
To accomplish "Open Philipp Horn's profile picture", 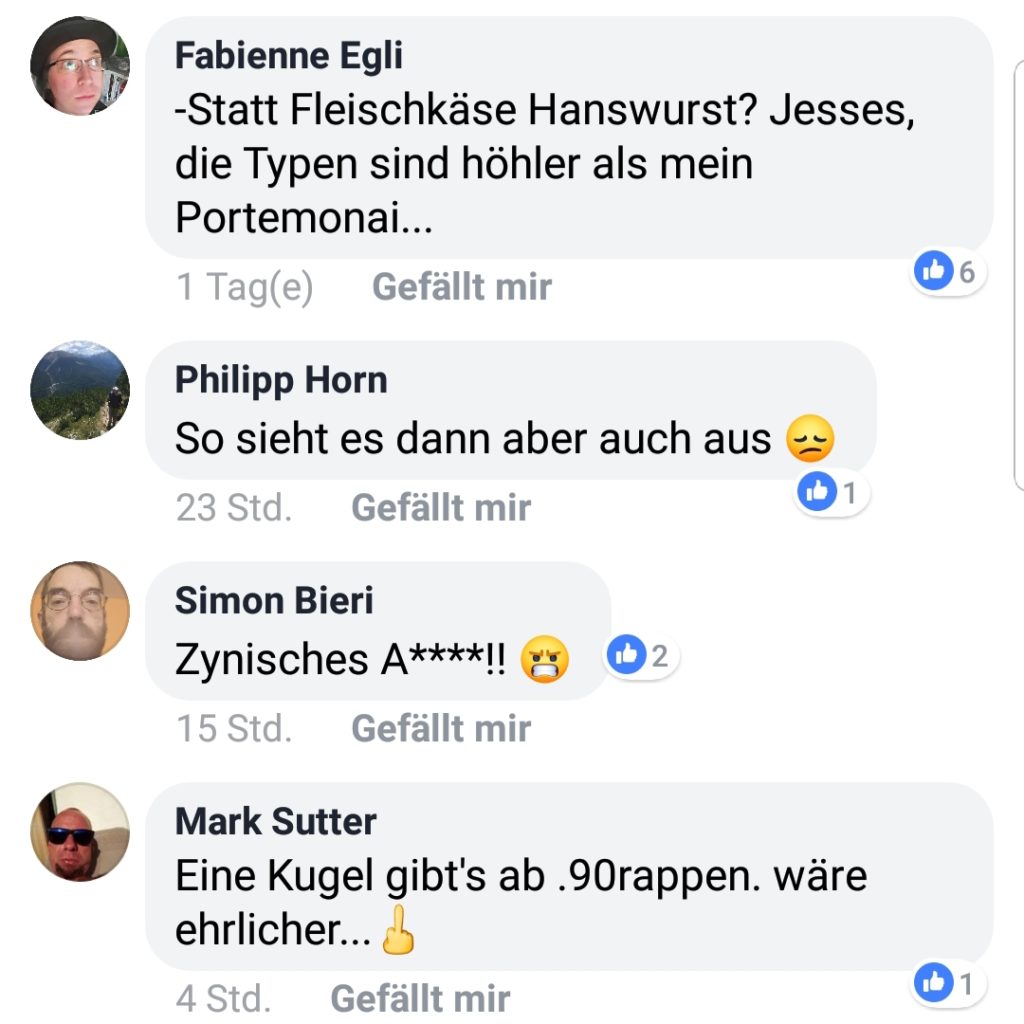I will pyautogui.click(x=80, y=390).
